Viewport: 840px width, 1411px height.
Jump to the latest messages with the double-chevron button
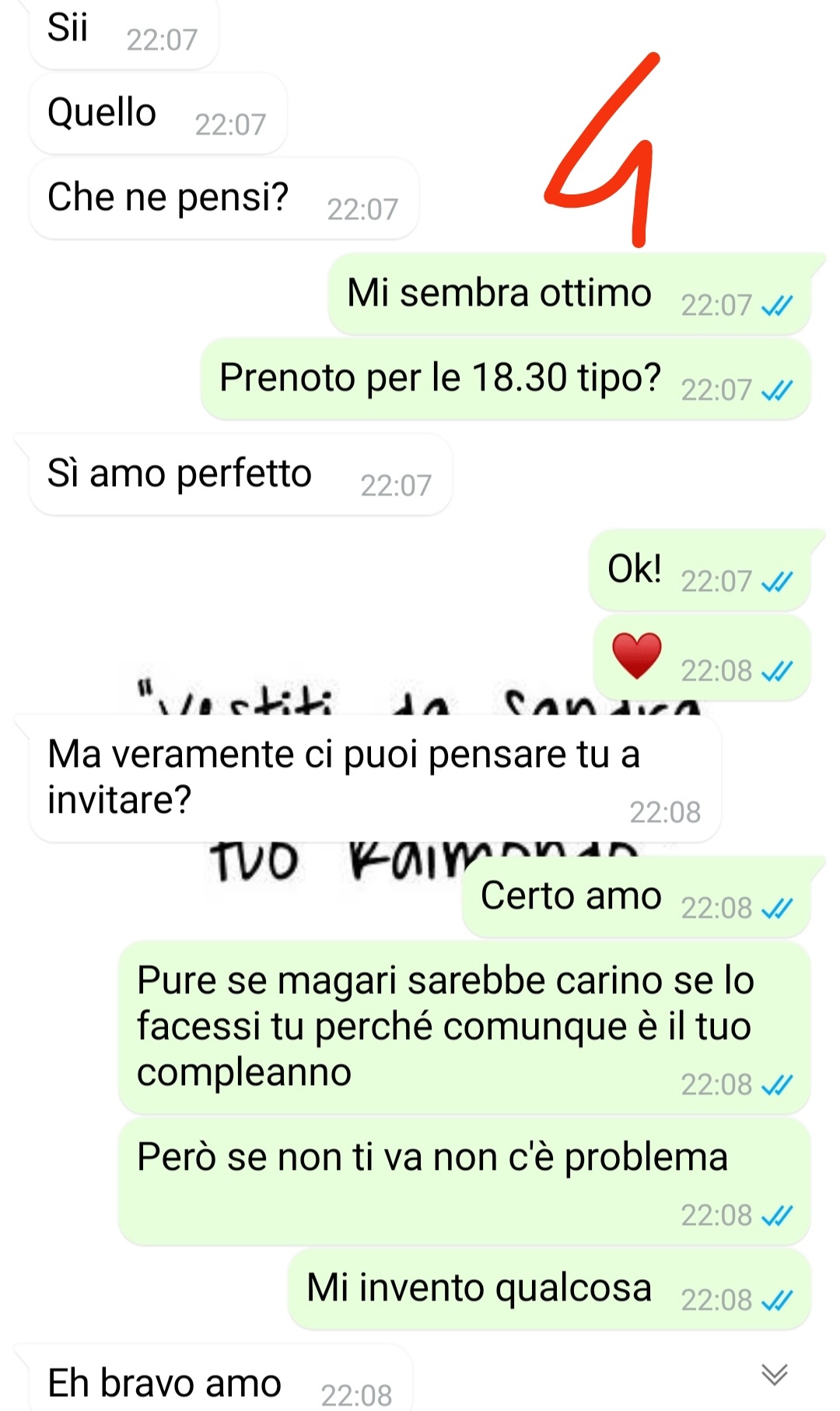[x=774, y=1374]
